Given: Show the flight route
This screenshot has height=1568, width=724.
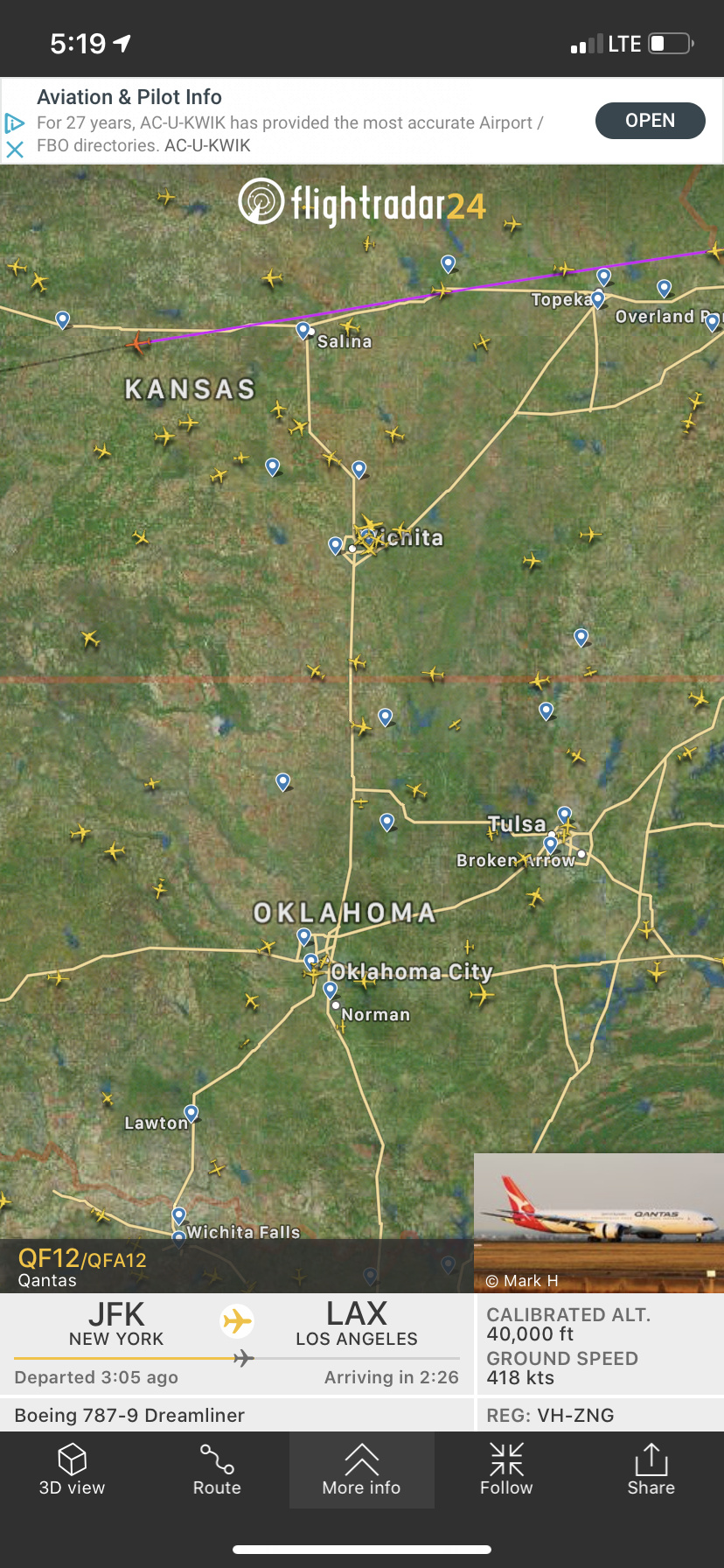Looking at the screenshot, I should point(217,1470).
